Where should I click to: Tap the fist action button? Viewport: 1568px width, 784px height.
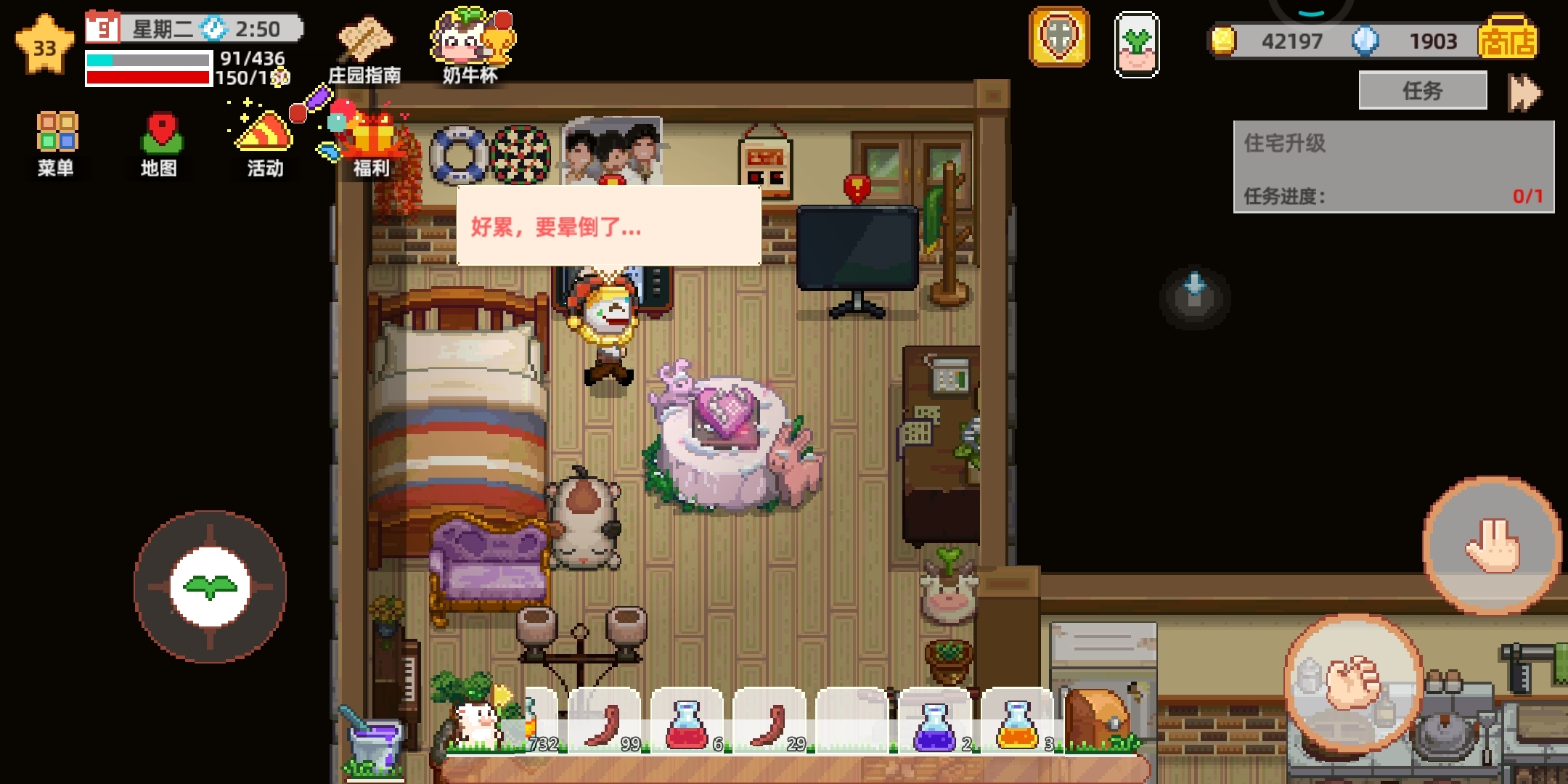[1352, 682]
